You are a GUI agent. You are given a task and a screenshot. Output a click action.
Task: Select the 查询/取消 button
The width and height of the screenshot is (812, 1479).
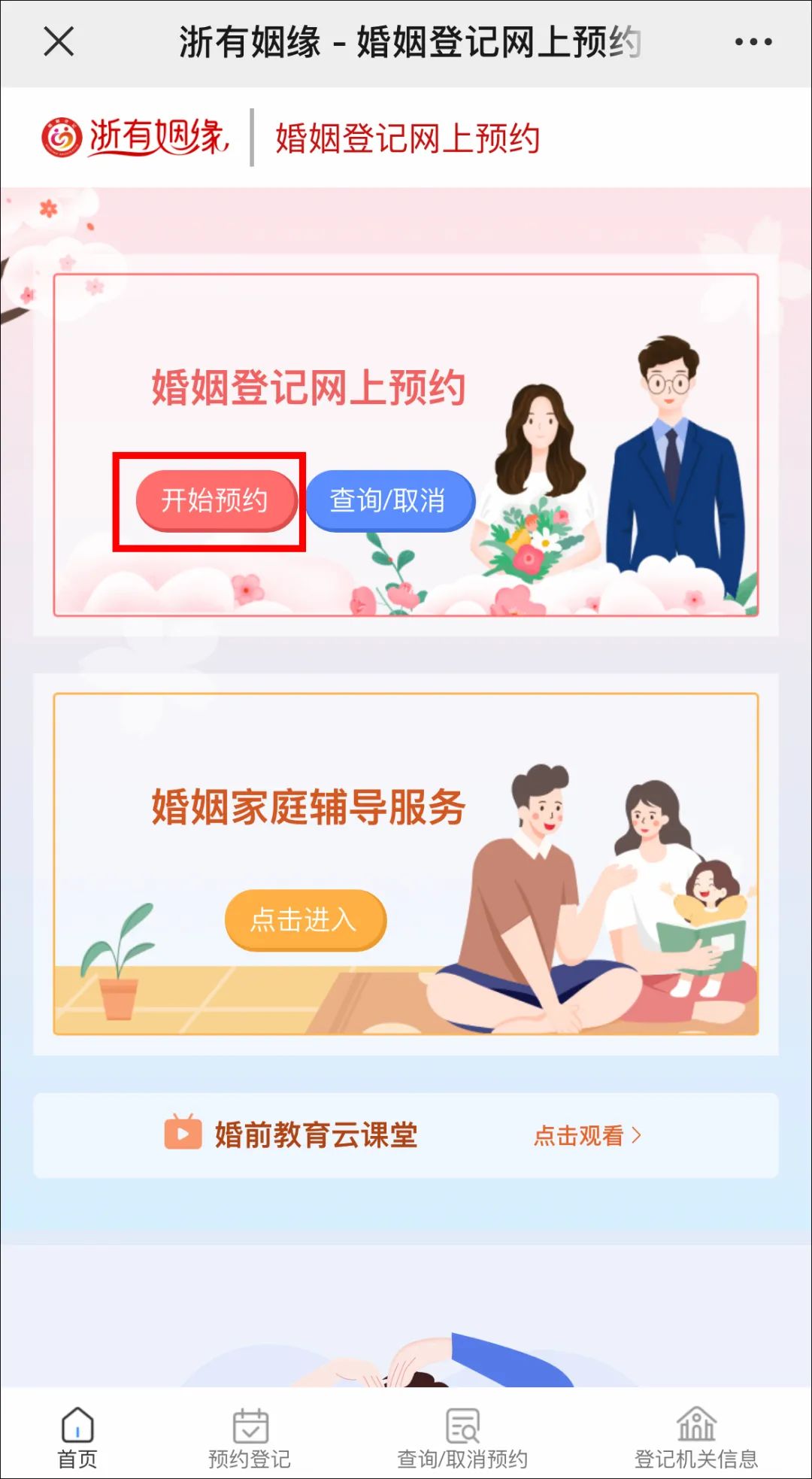[x=389, y=501]
